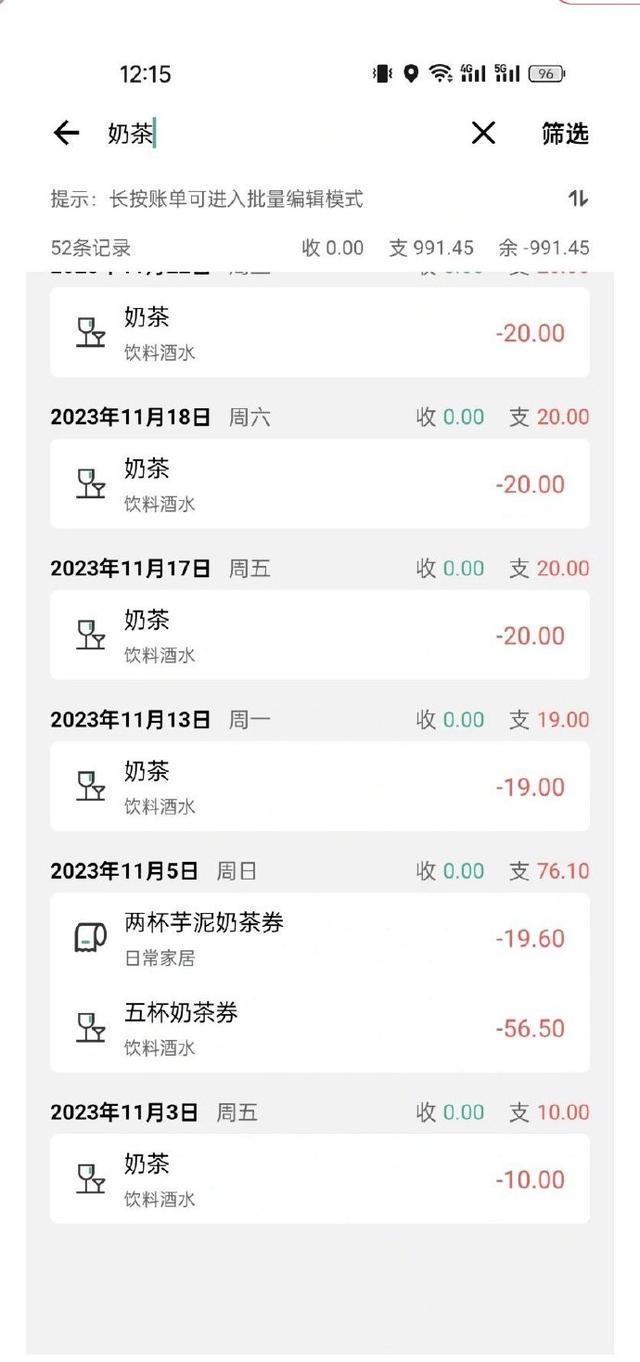The image size is (640, 1362).
Task: Open the 奶茶 record from 2023年11月18日
Action: click(x=319, y=484)
